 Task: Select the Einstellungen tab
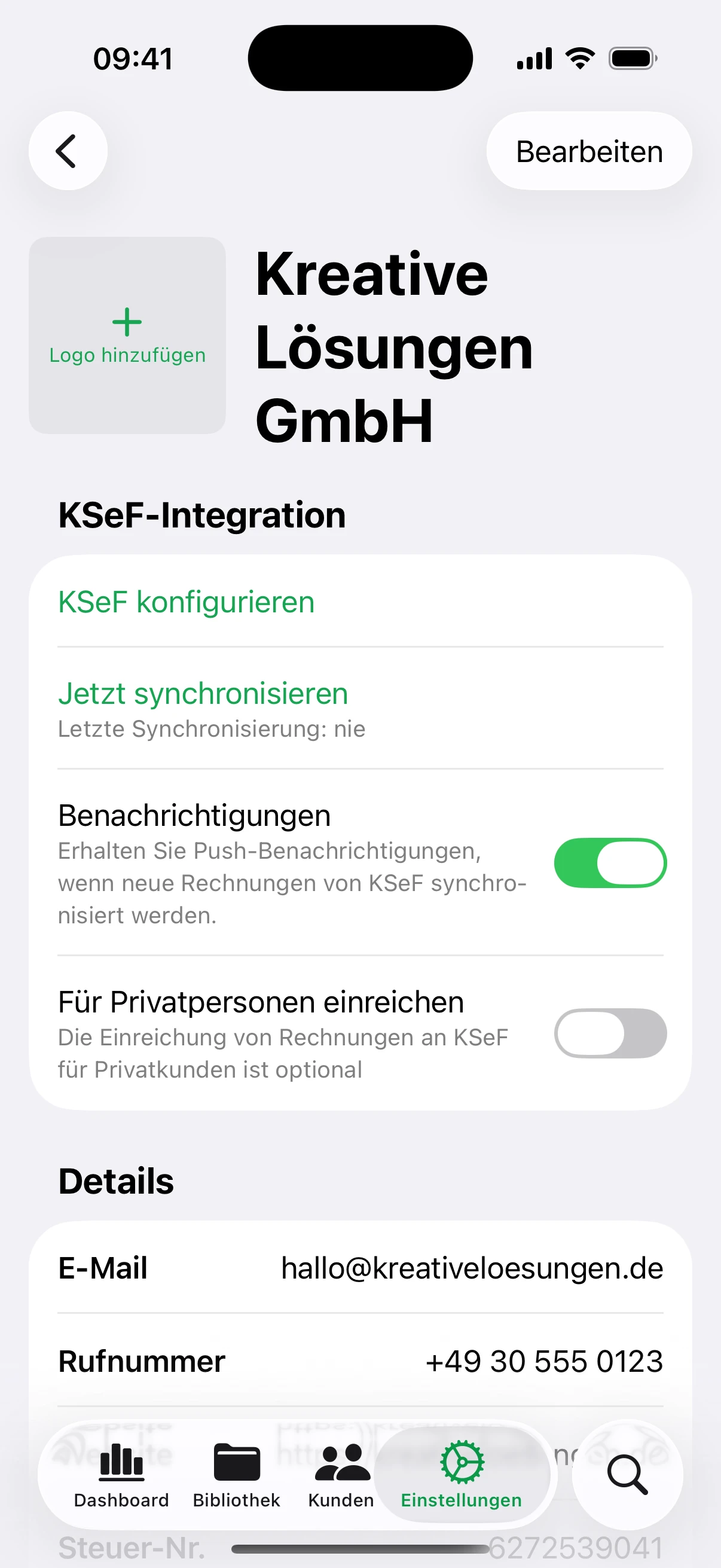pyautogui.click(x=461, y=1474)
